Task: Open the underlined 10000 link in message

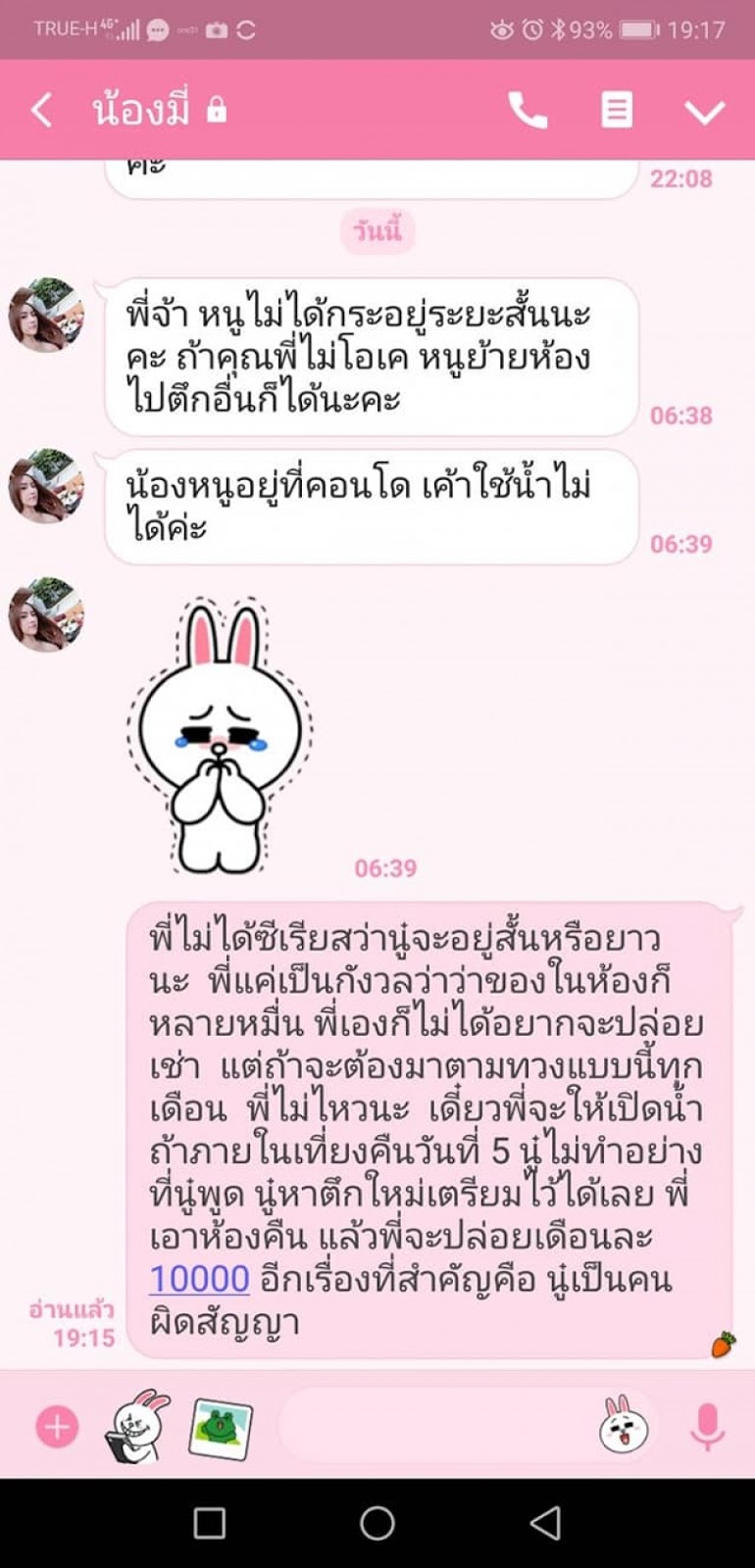Action: pyautogui.click(x=199, y=1279)
